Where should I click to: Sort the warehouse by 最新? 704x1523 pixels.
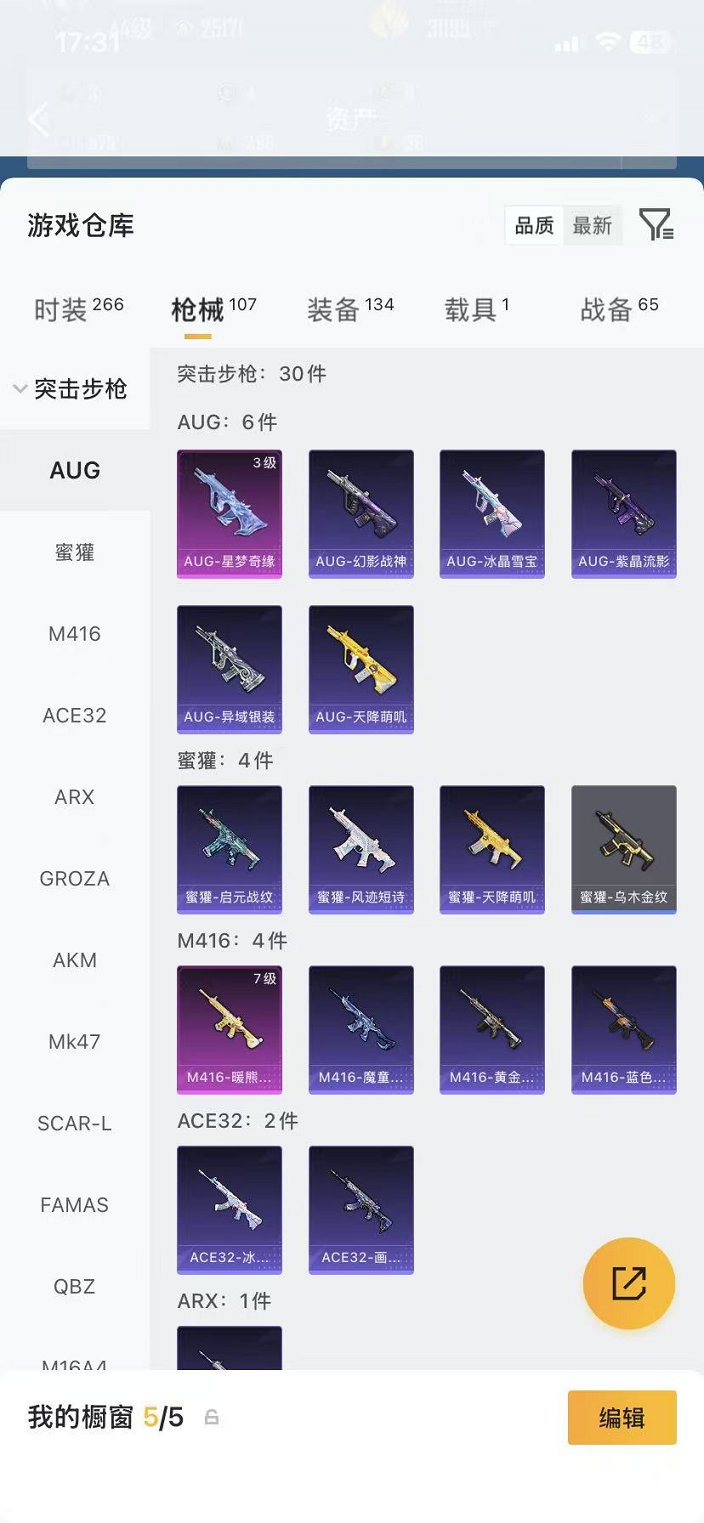pyautogui.click(x=592, y=226)
